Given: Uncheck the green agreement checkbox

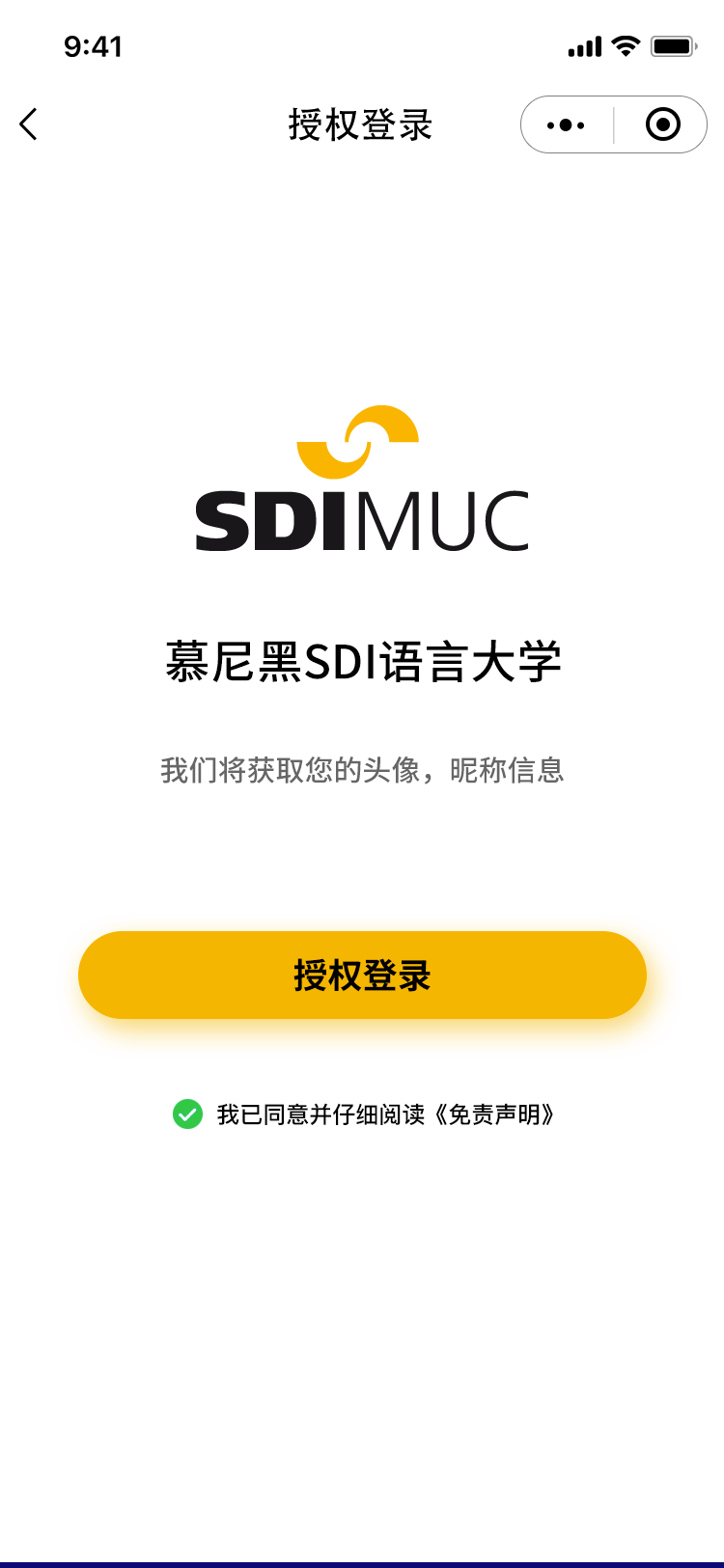Looking at the screenshot, I should tap(187, 1114).
